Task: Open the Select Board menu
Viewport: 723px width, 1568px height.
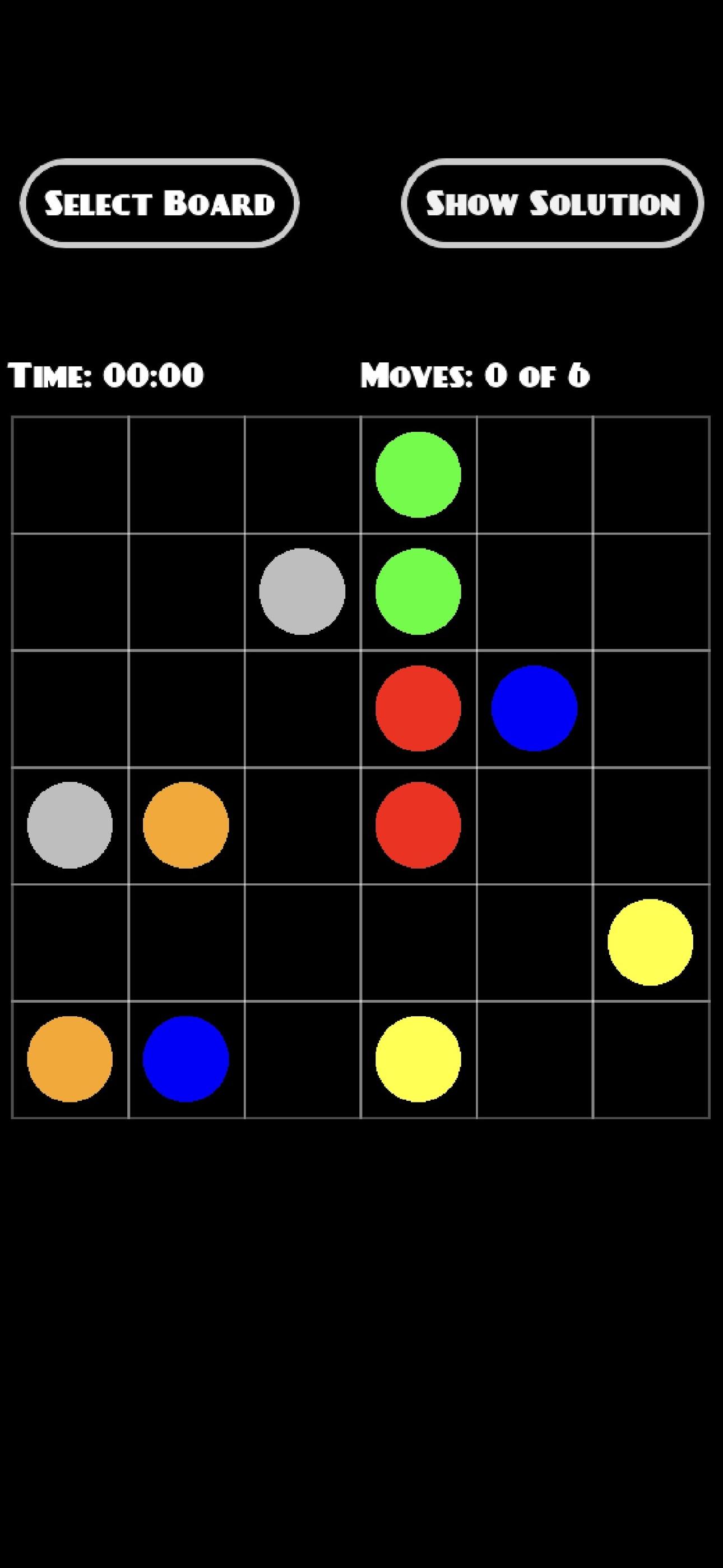Action: point(159,204)
